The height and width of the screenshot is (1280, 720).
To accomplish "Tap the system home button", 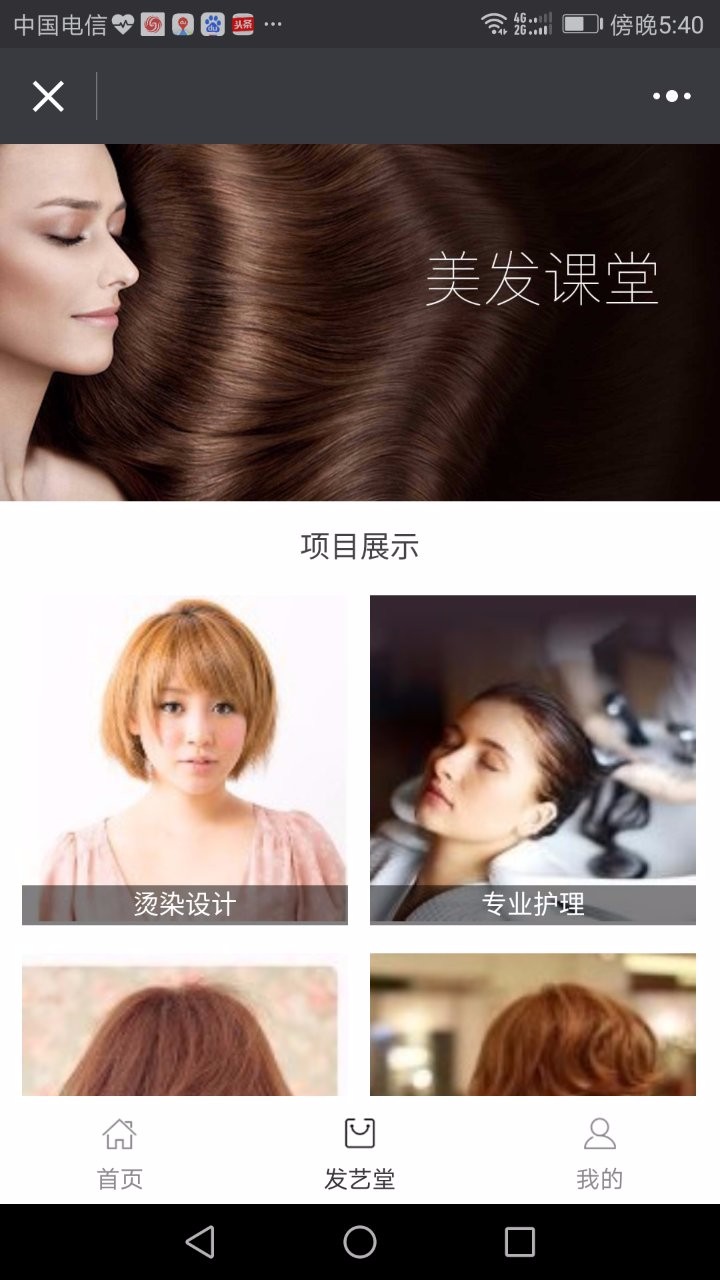I will tap(360, 1242).
